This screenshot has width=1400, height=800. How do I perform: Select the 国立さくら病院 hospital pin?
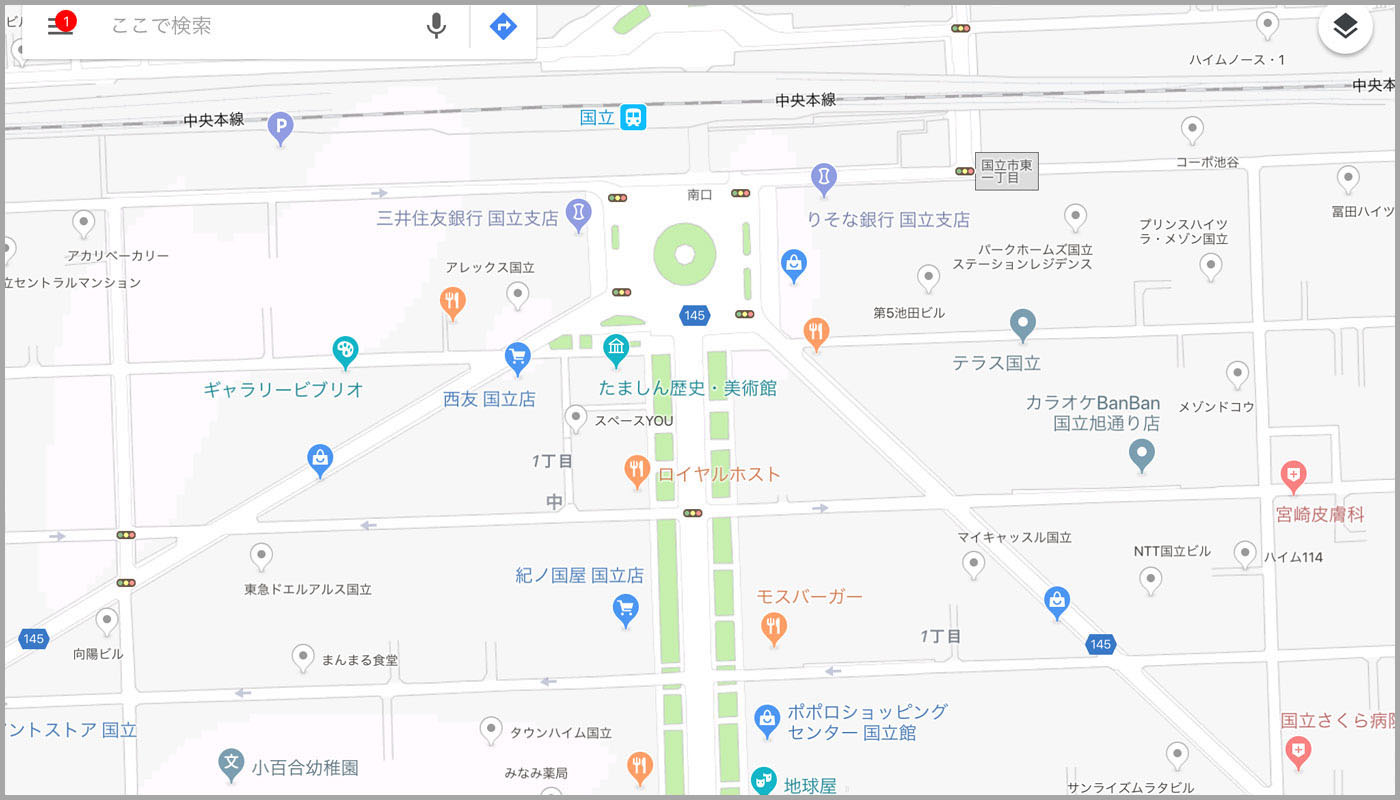1298,750
